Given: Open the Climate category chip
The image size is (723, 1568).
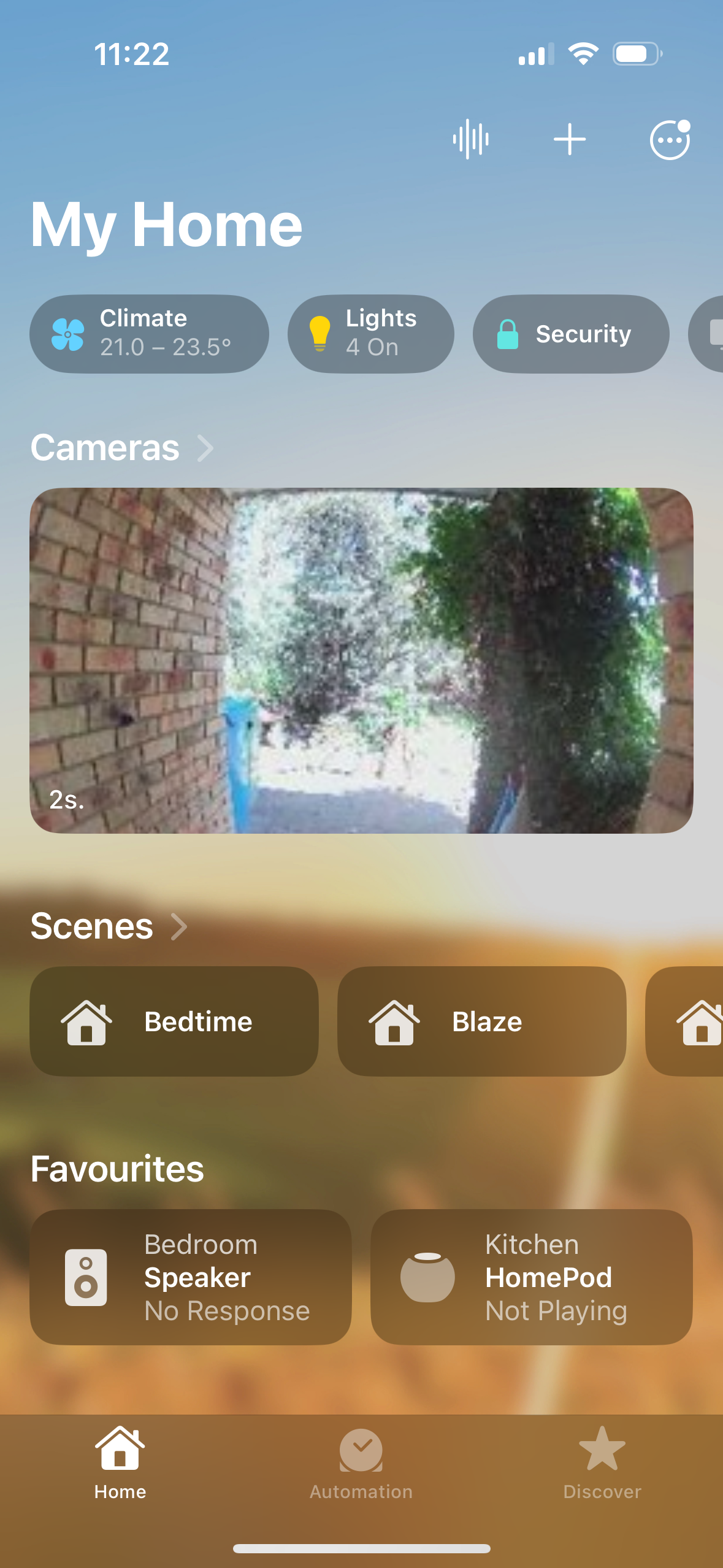Looking at the screenshot, I should coord(149,334).
